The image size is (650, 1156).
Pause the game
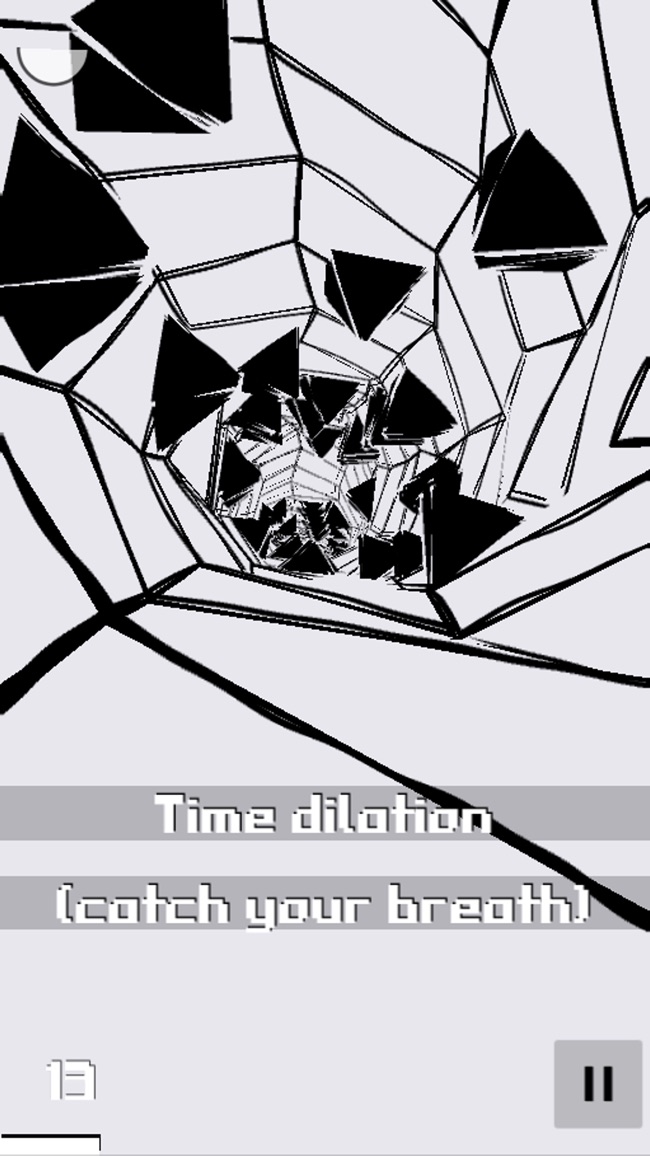click(598, 1084)
